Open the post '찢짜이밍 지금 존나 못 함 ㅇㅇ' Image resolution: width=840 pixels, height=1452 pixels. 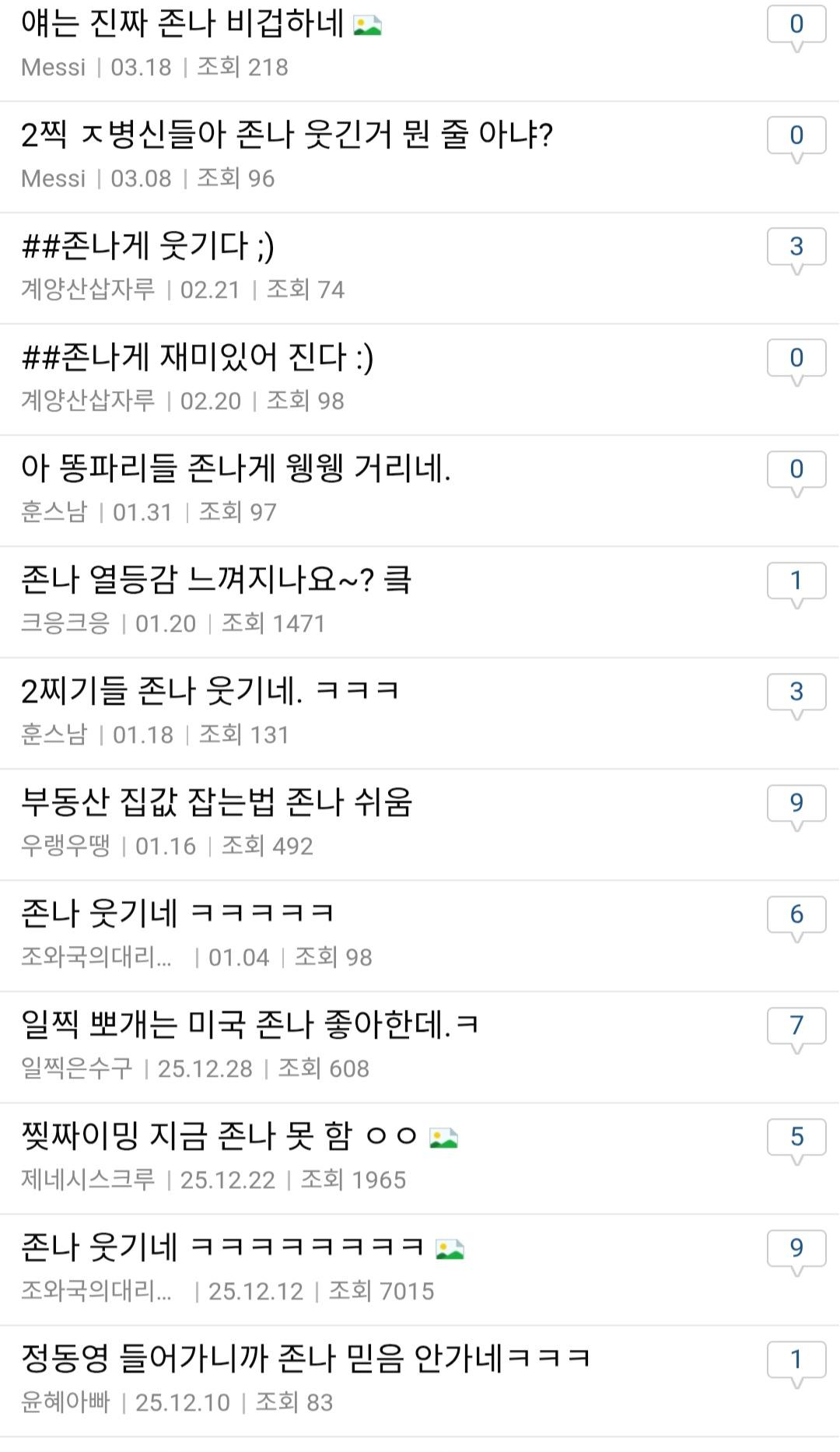tap(219, 1137)
